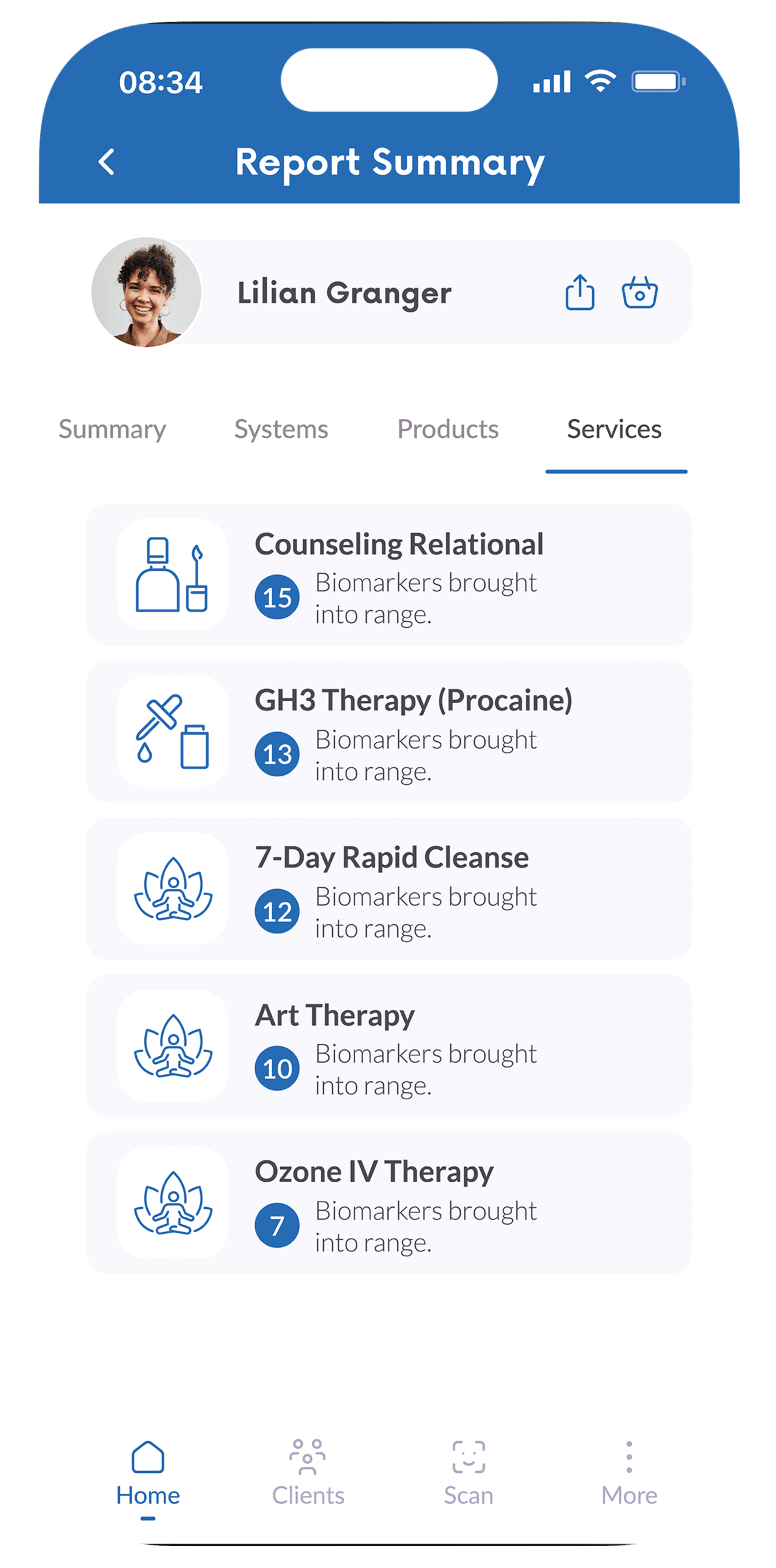Open the shopping basket icon
This screenshot has height=1568, width=776.
tap(640, 292)
